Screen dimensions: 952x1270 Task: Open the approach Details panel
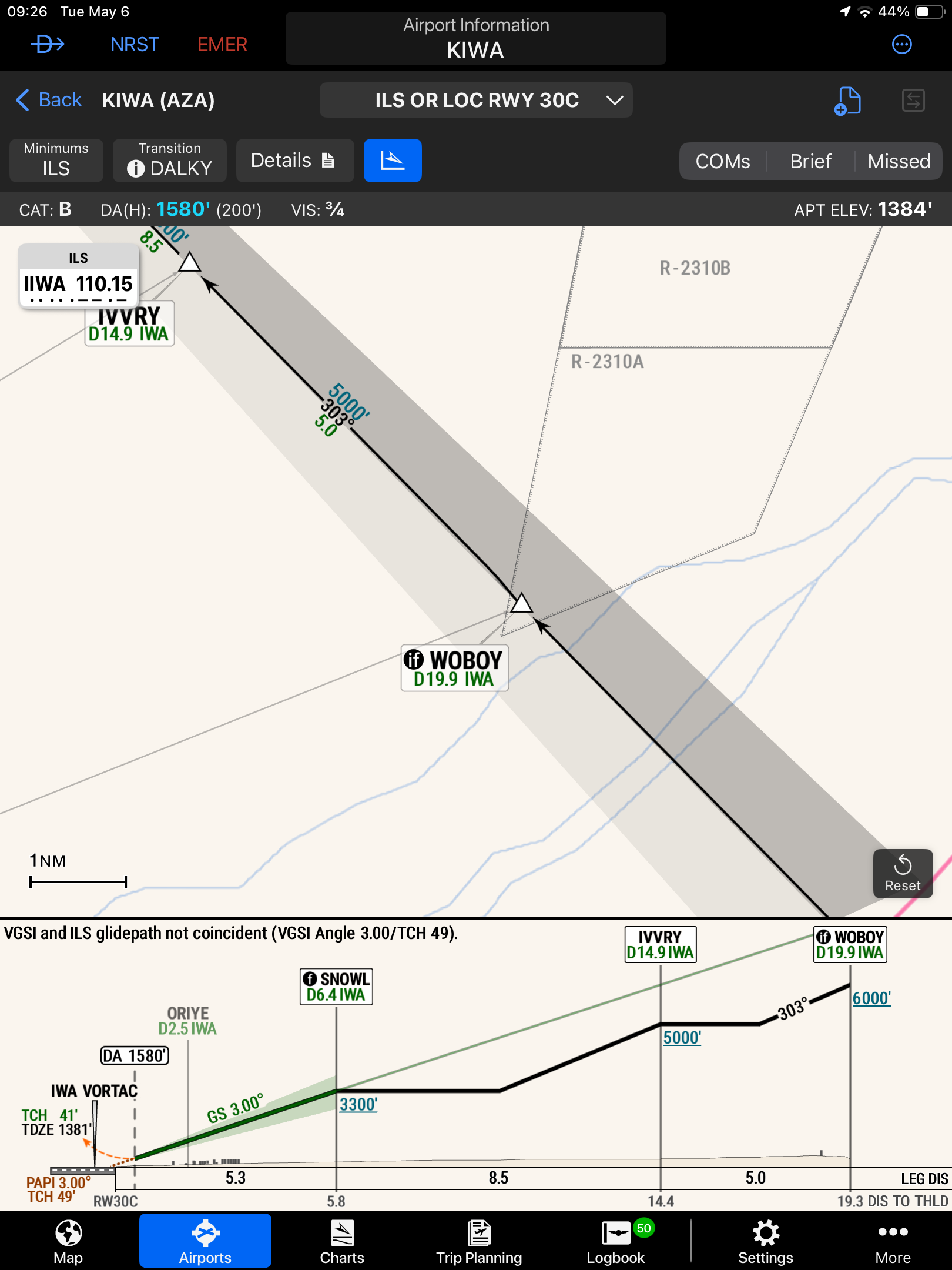point(294,160)
